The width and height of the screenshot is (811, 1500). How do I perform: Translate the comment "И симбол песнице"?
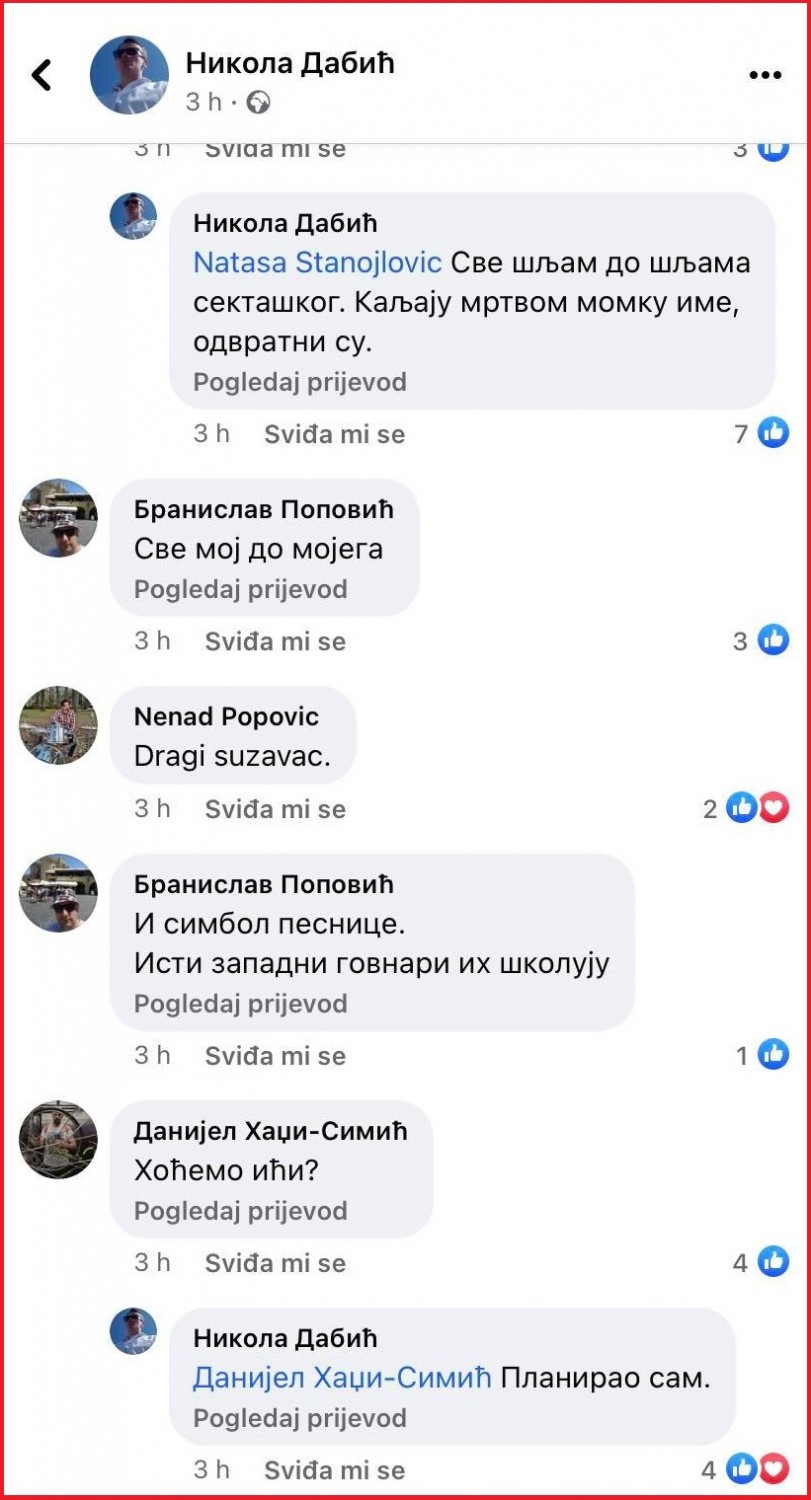pyautogui.click(x=241, y=1003)
